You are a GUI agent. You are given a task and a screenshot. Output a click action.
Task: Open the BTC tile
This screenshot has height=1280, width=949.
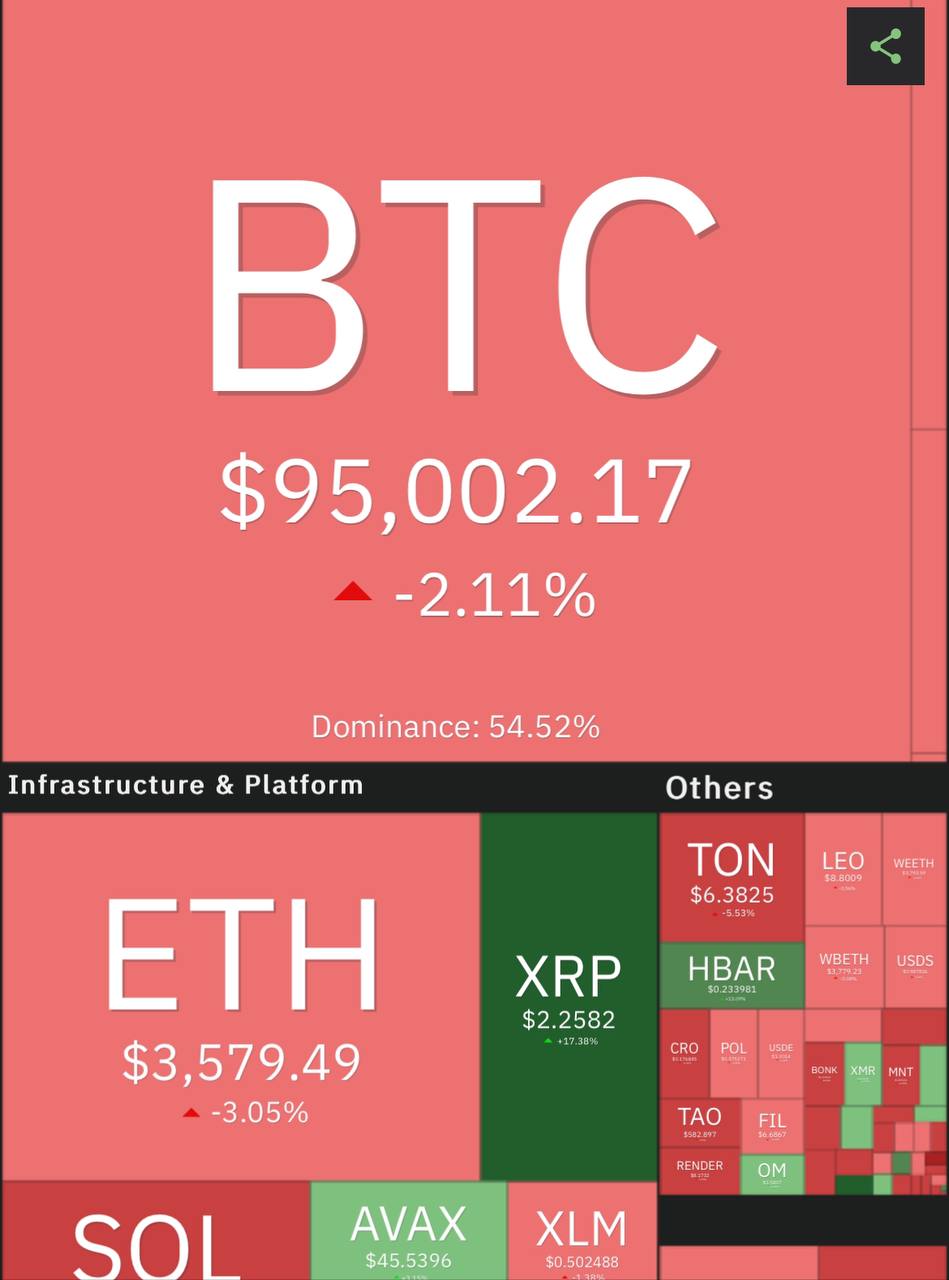pos(456,400)
